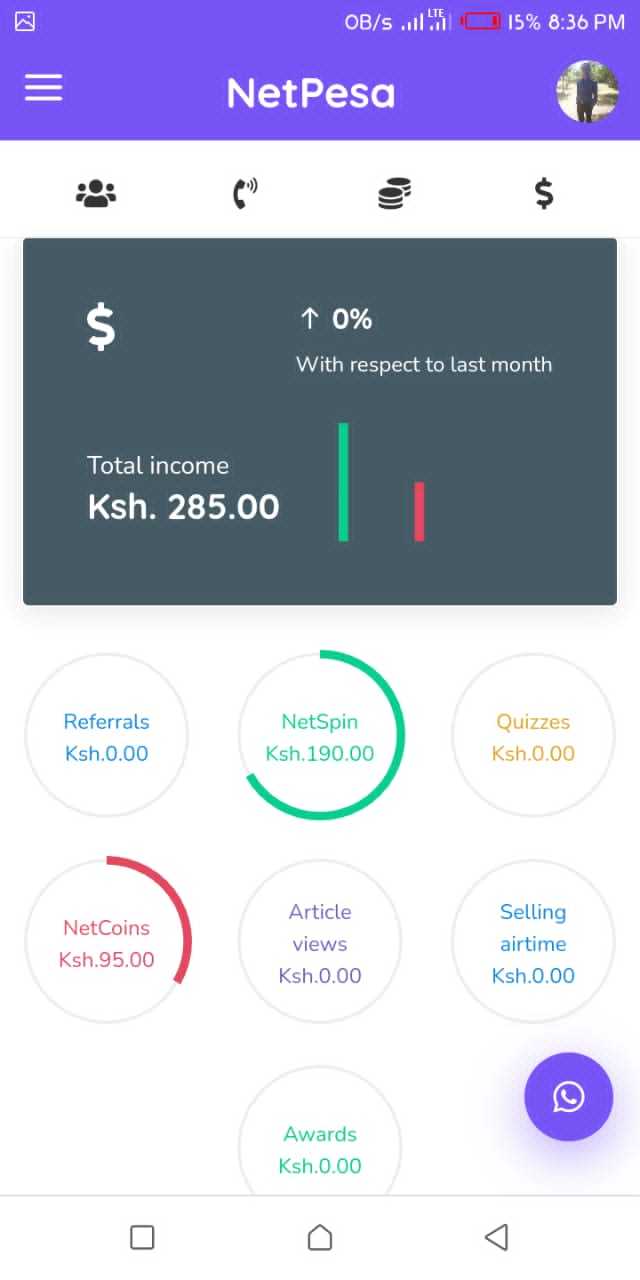Viewport: 640px width, 1280px height.
Task: Open the Article views circle
Action: (320, 942)
